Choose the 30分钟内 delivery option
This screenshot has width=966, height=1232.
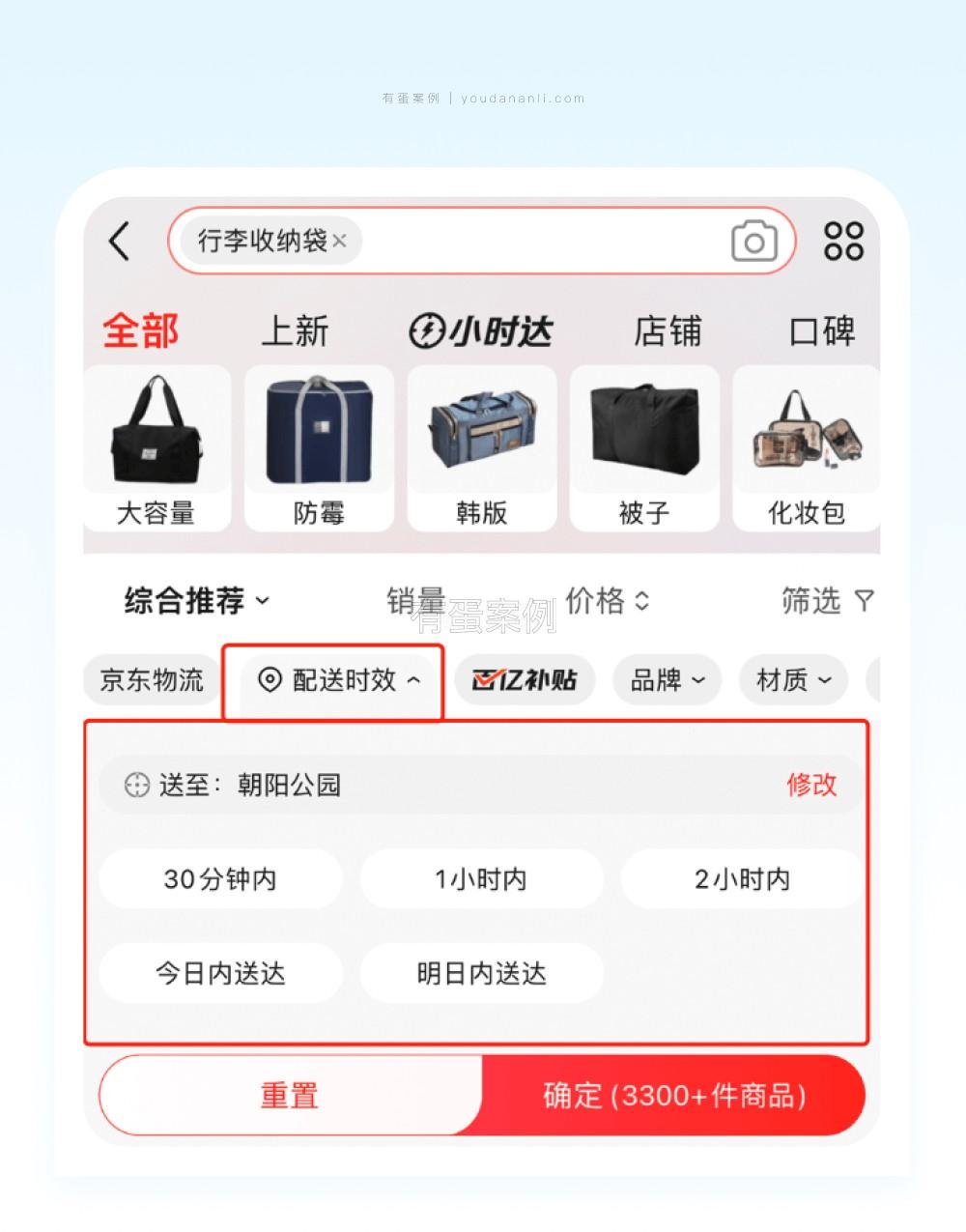point(220,879)
